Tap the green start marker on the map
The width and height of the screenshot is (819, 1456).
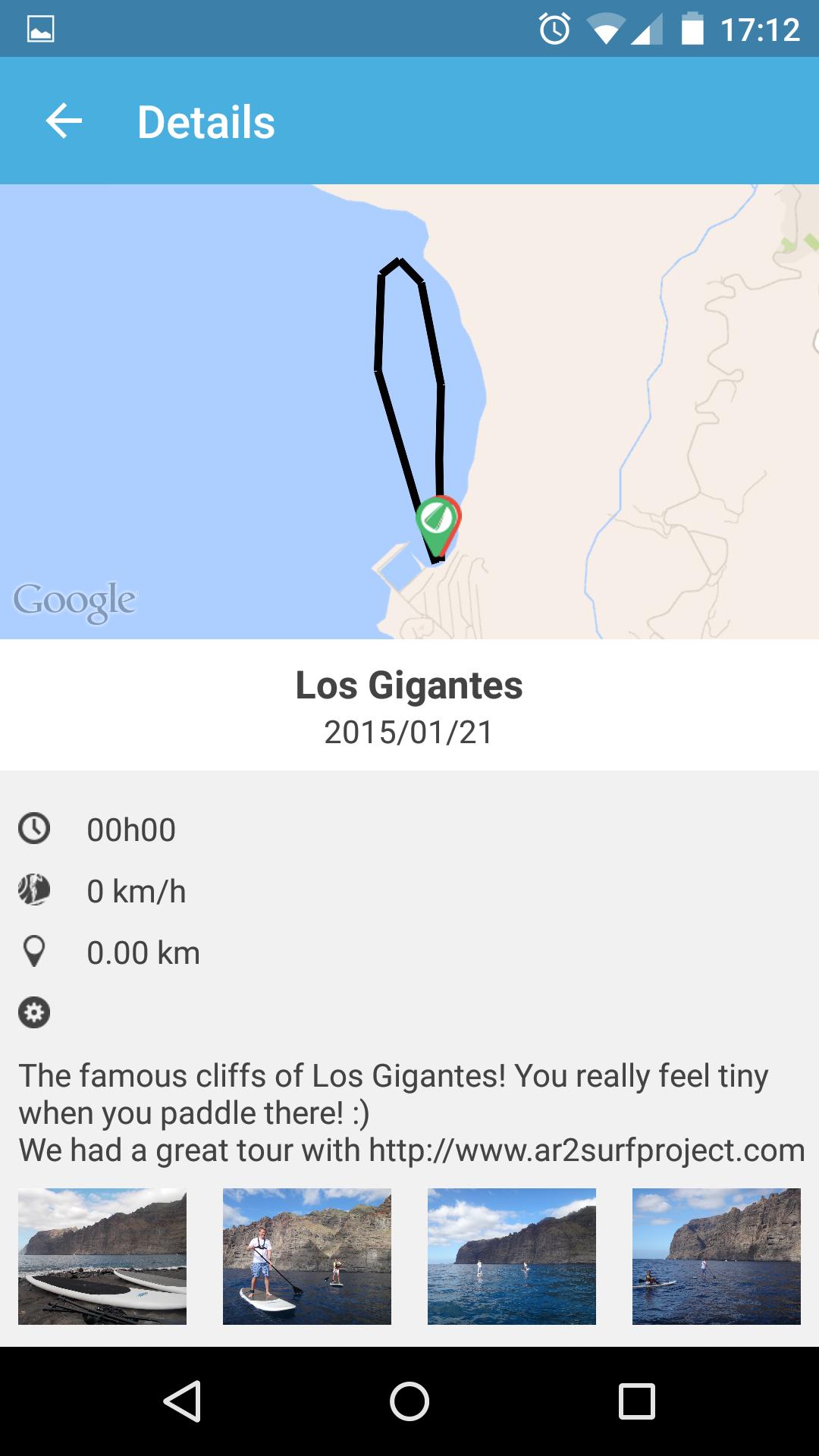(435, 522)
